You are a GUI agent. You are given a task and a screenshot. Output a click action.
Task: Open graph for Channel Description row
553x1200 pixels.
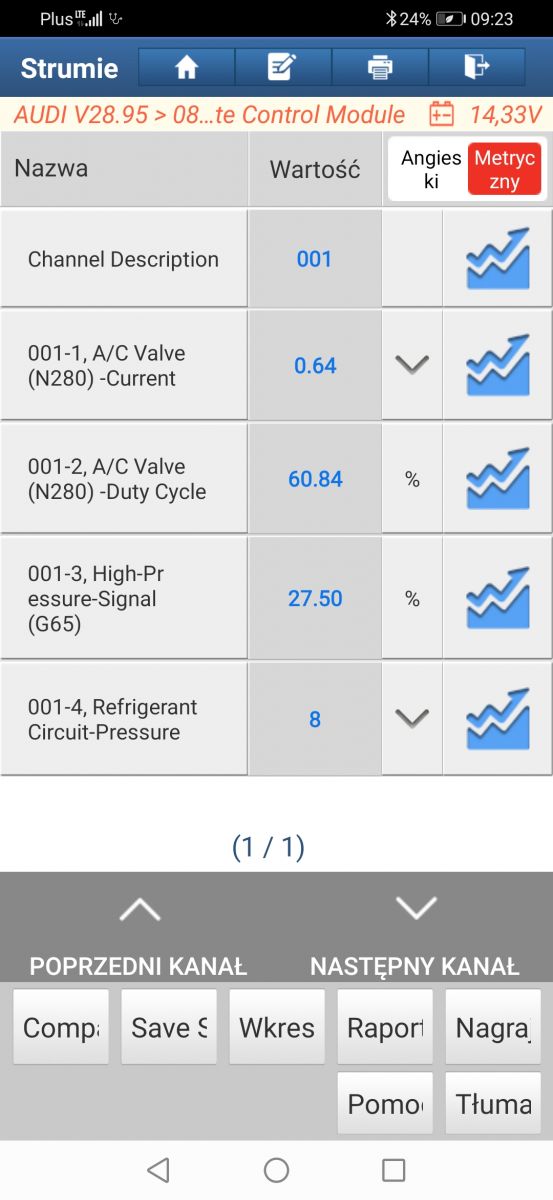pos(497,259)
